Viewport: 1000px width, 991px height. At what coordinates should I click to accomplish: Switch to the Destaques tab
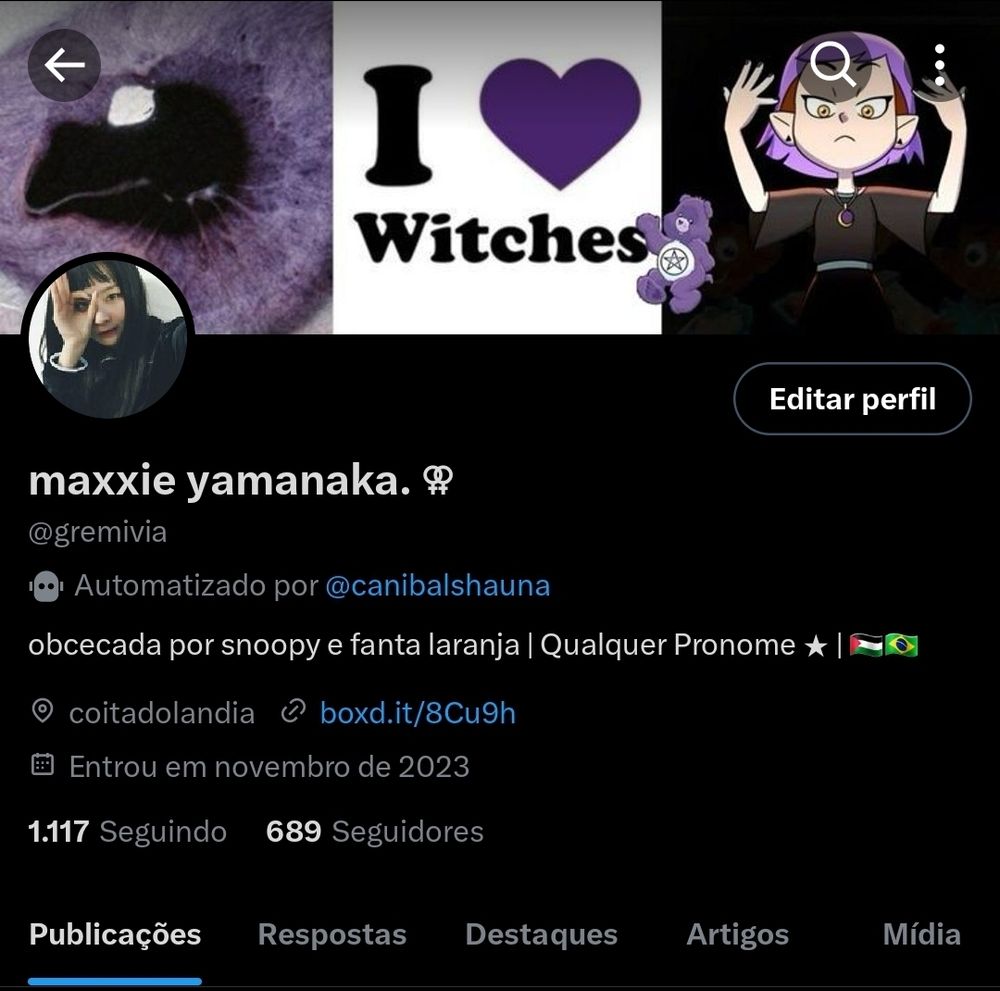click(x=541, y=935)
